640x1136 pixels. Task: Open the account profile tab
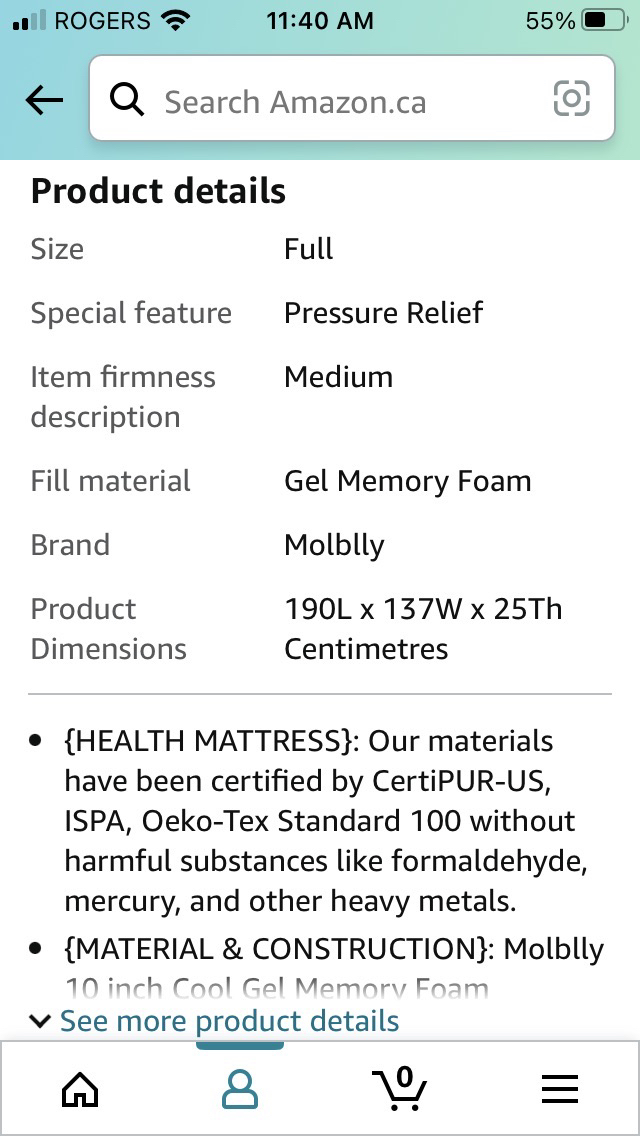[240, 1089]
